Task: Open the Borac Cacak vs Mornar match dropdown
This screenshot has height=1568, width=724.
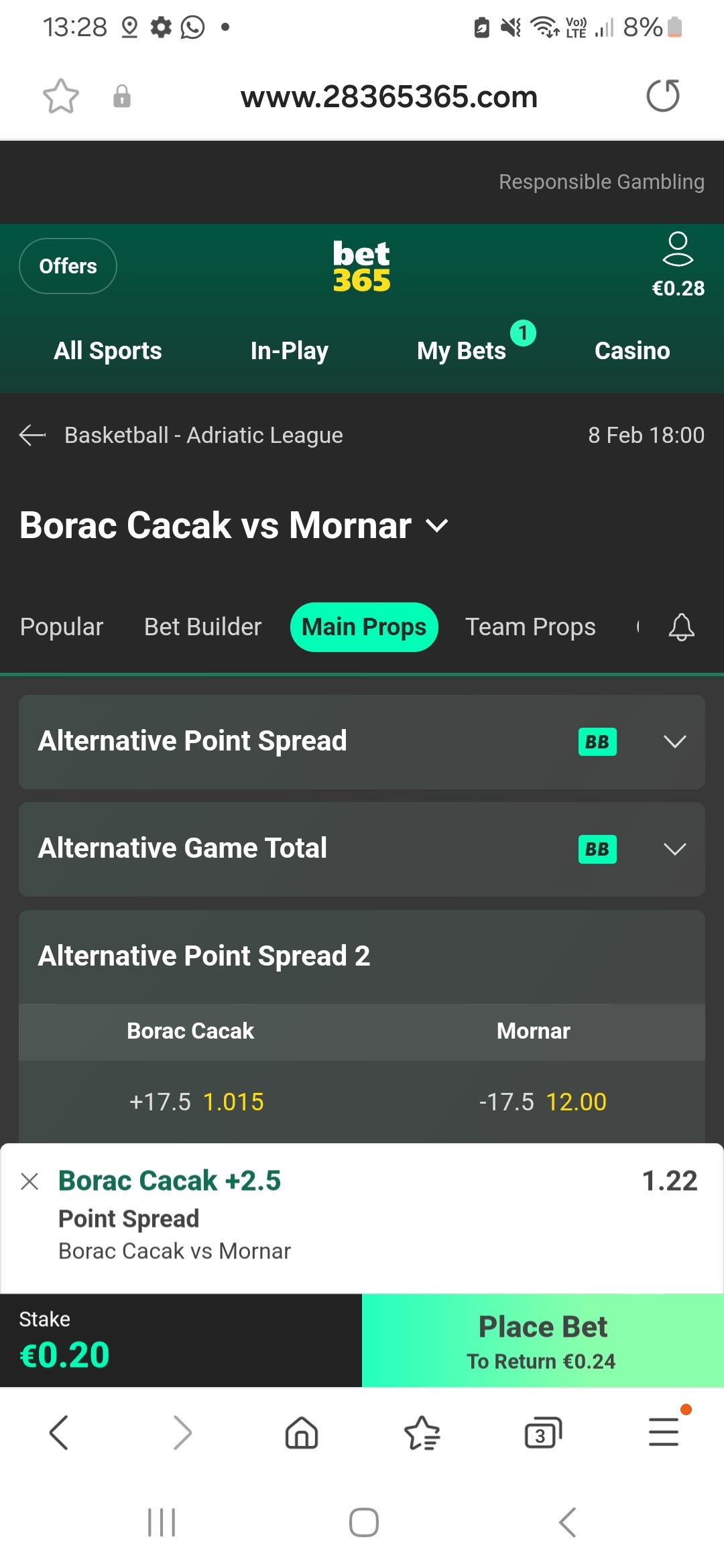Action: point(437,525)
